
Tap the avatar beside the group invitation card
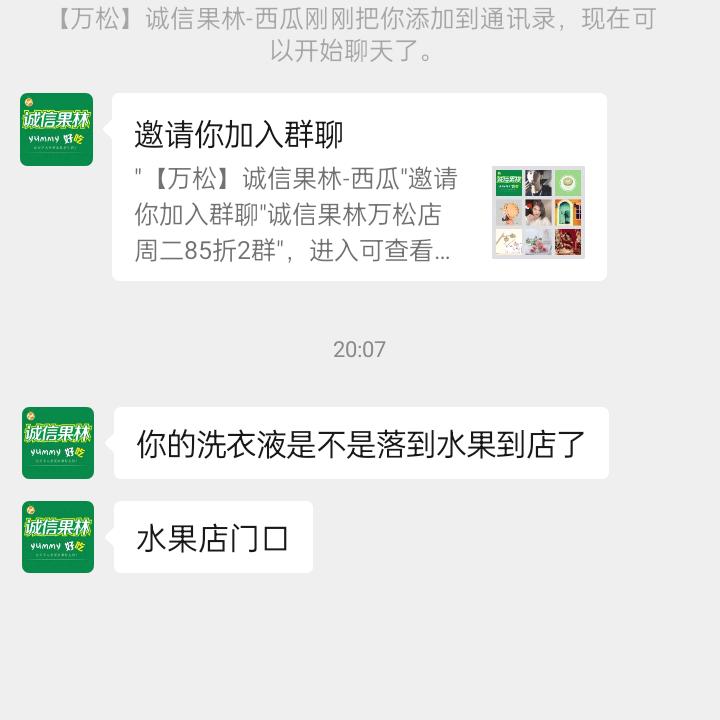tap(57, 130)
